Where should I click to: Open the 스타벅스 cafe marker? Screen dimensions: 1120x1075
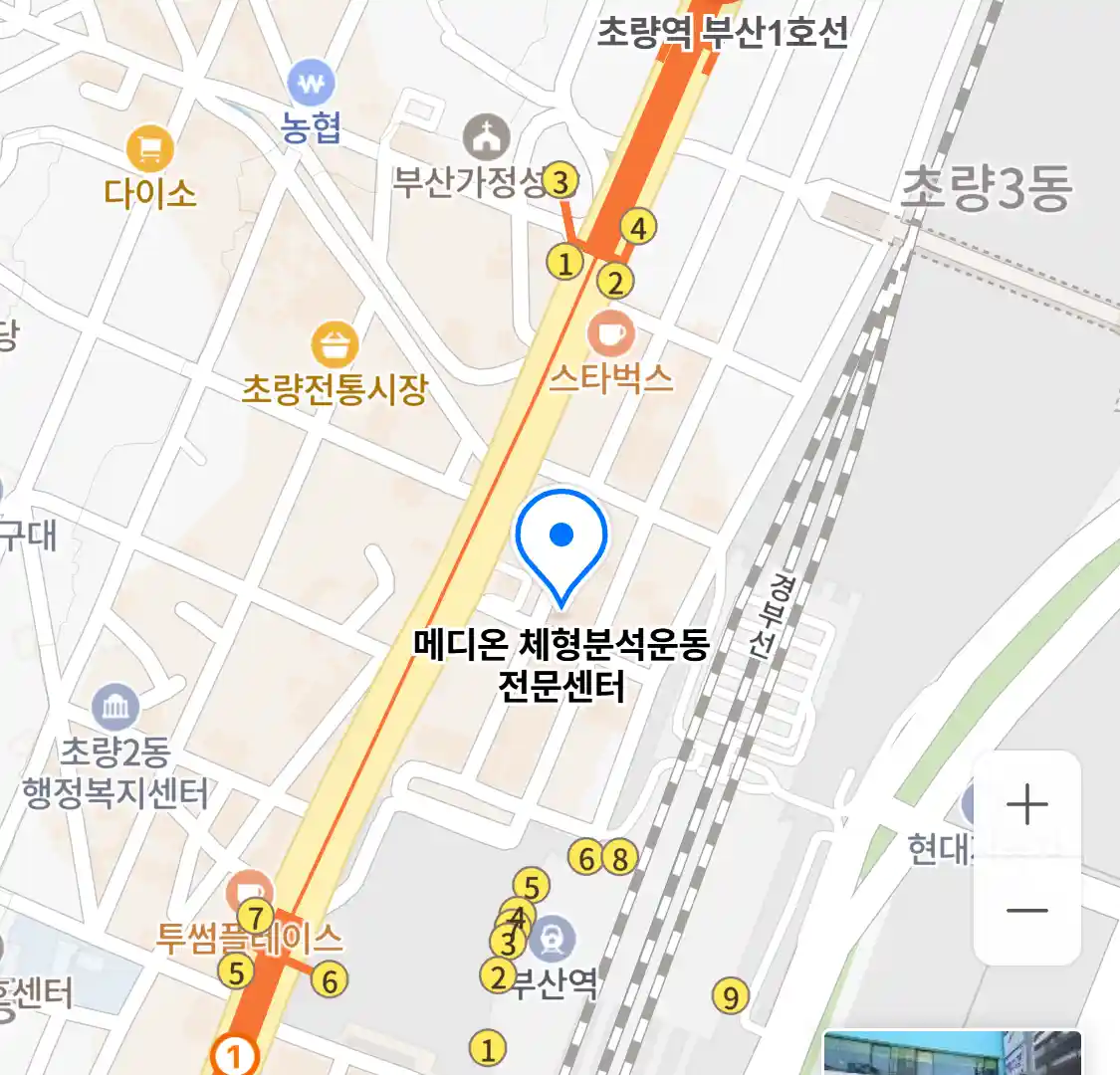coord(610,334)
